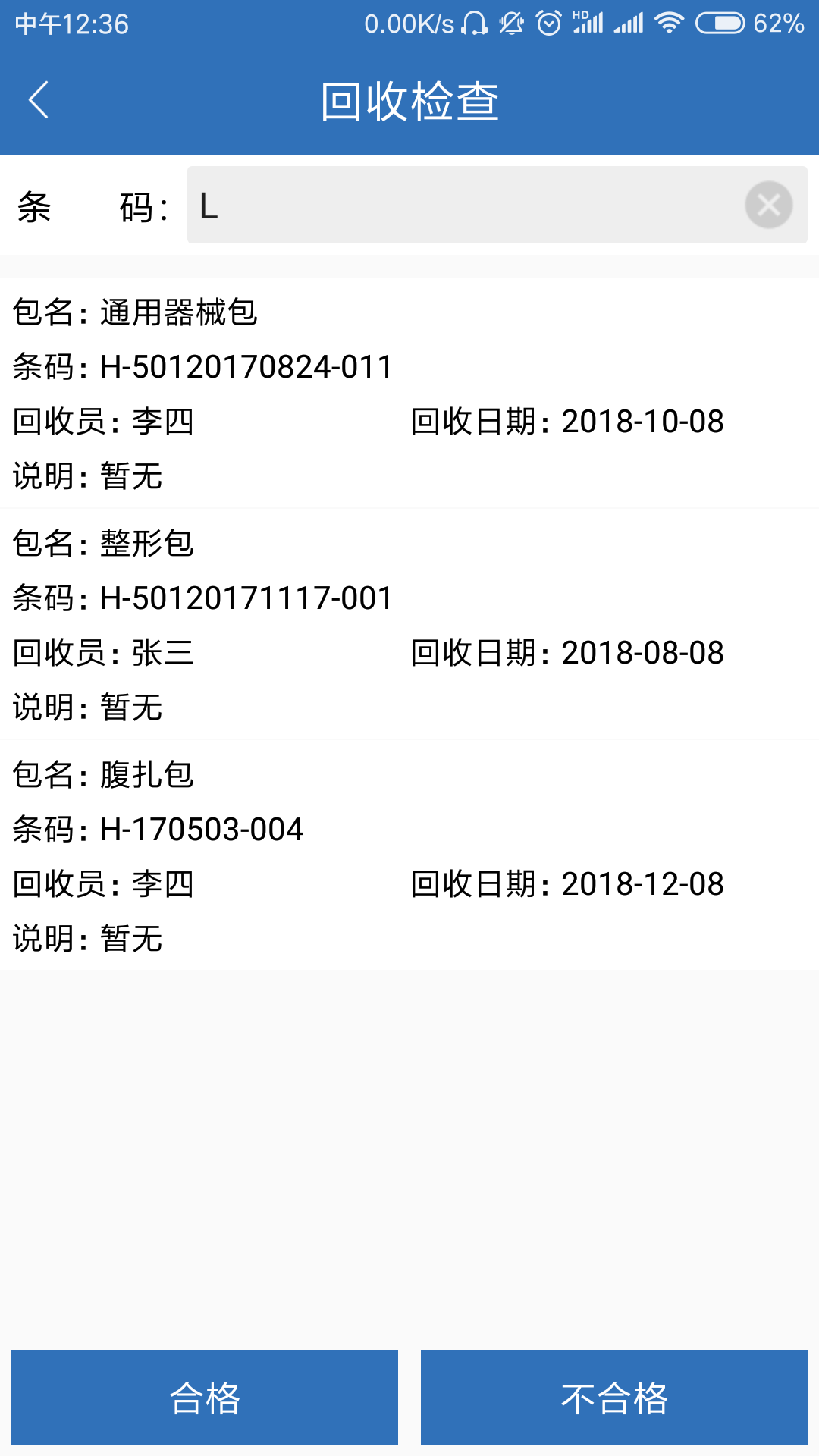819x1456 pixels.
Task: Go back from 回收检查 screen
Action: coord(39,100)
